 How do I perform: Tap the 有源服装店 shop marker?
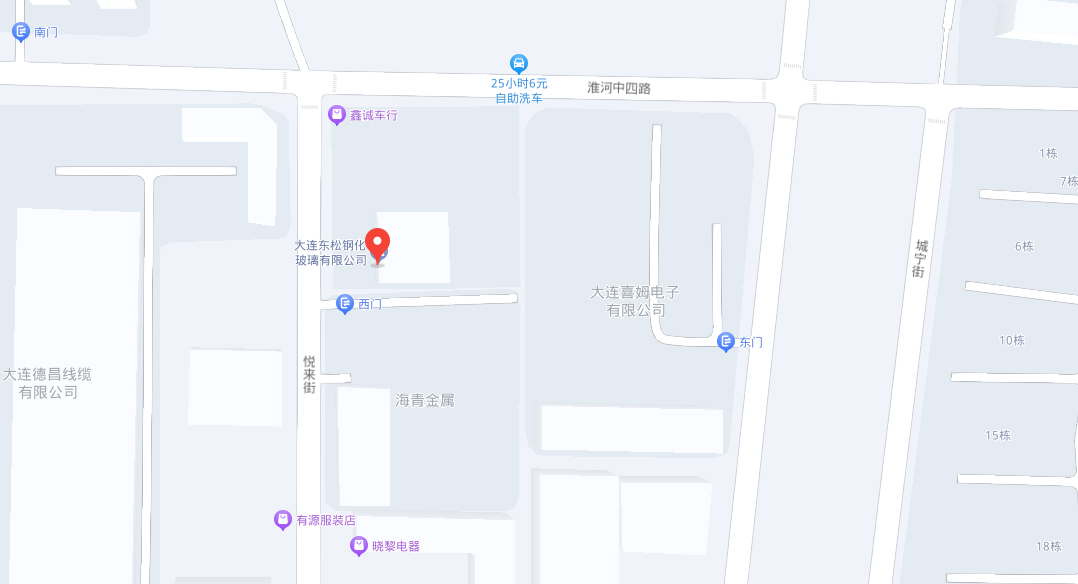pos(283,520)
